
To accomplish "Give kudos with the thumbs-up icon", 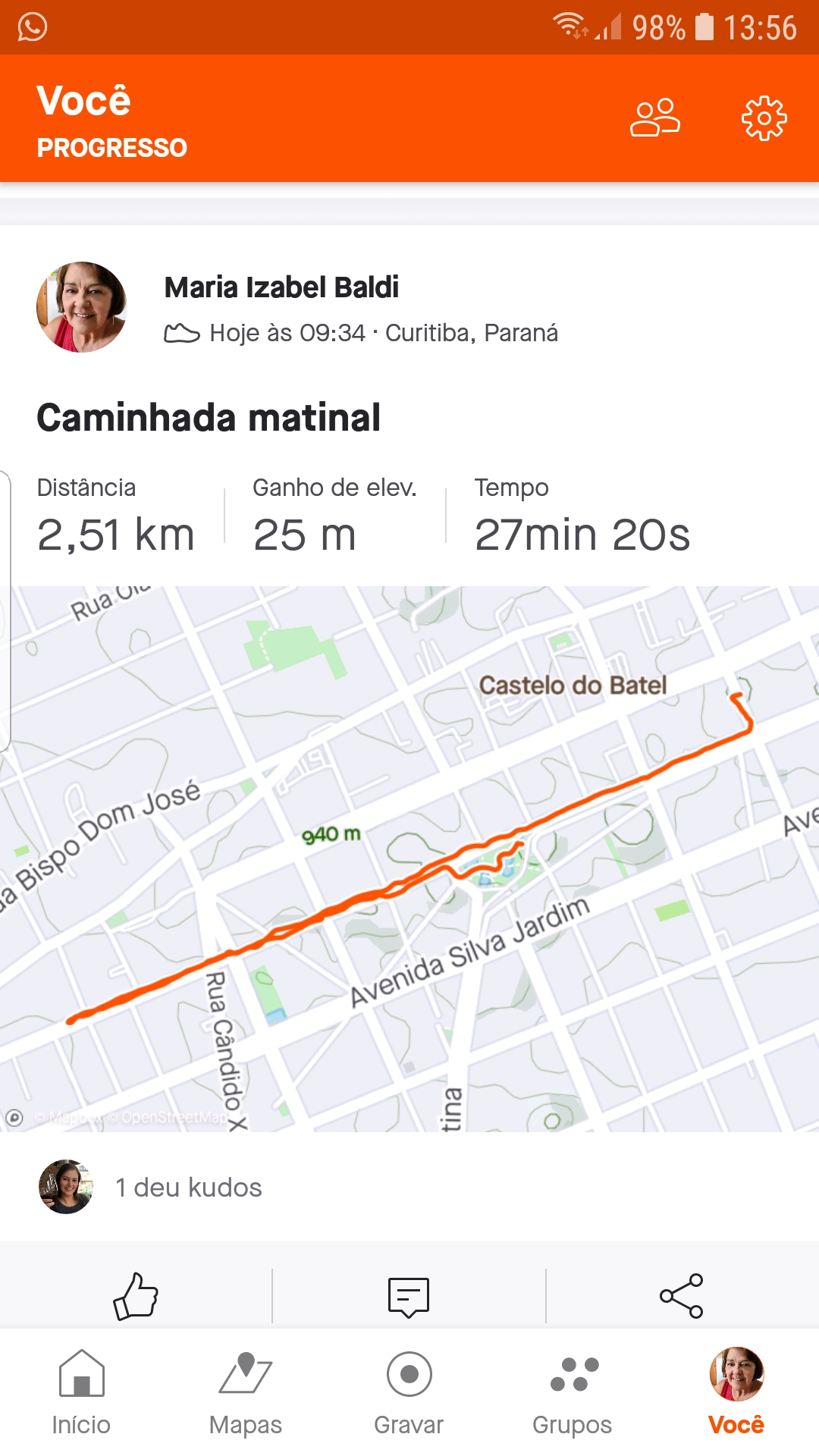I will click(x=136, y=1296).
